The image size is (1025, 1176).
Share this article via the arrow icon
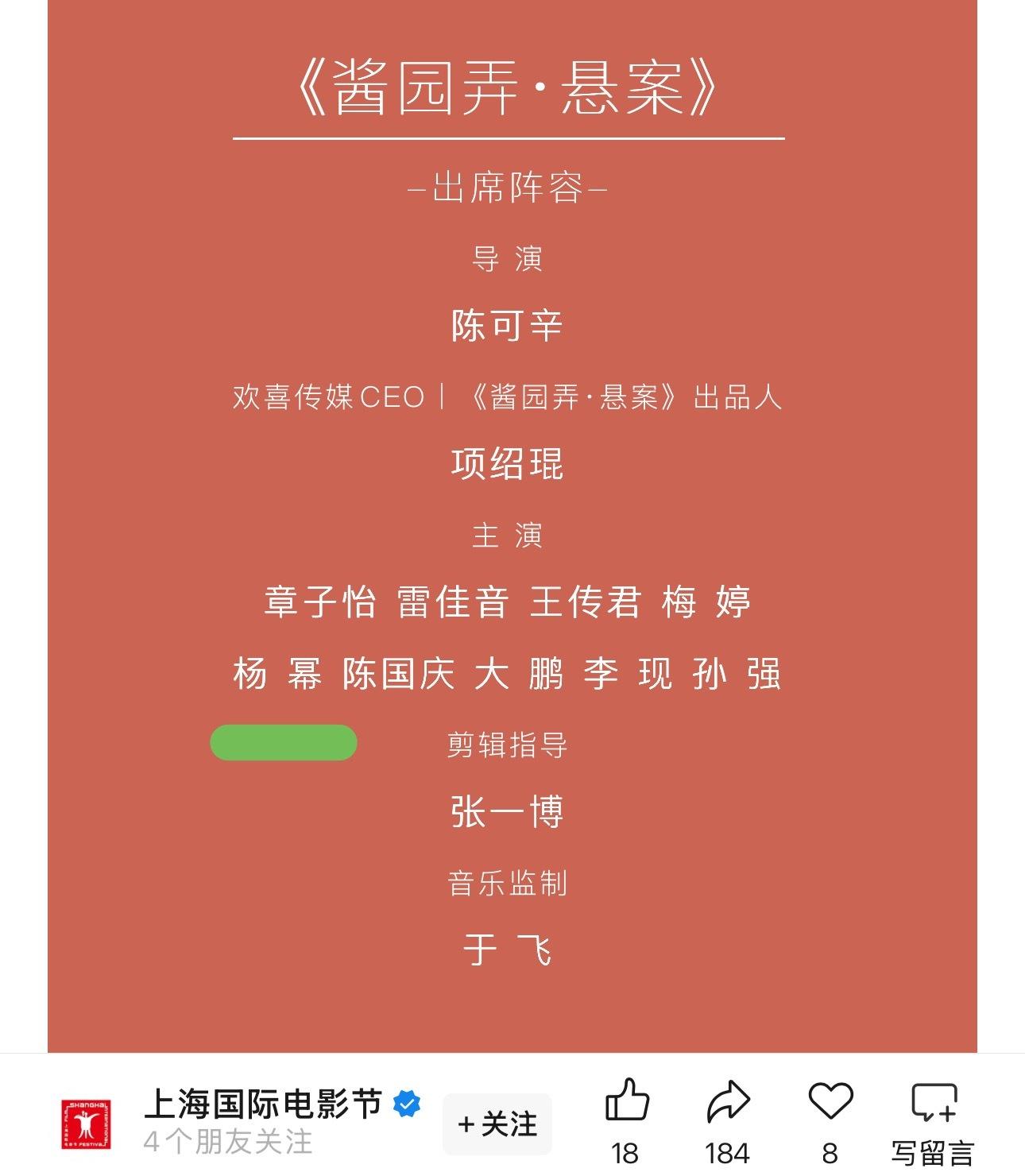[728, 1103]
